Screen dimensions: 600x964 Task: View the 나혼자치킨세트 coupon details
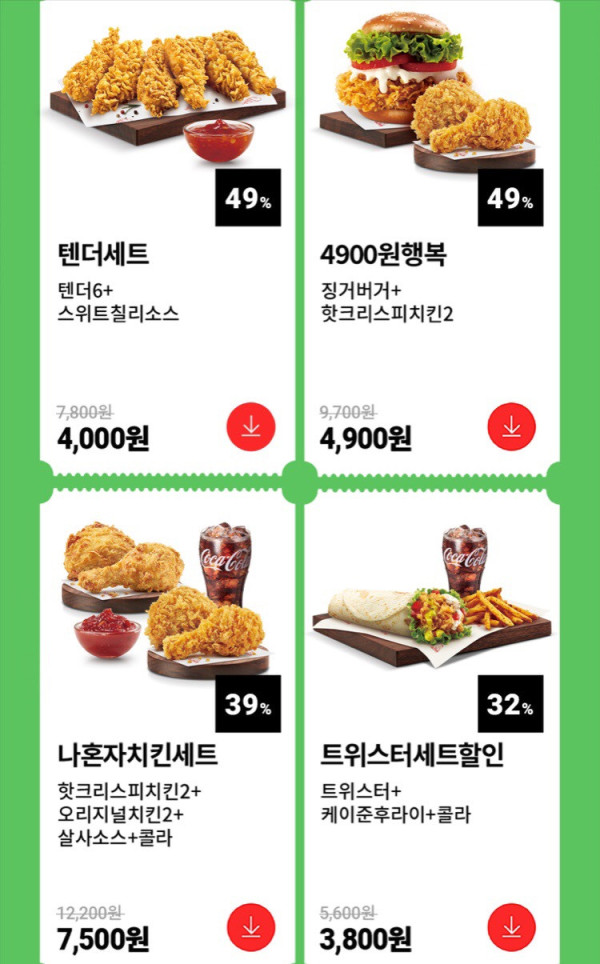(138, 754)
